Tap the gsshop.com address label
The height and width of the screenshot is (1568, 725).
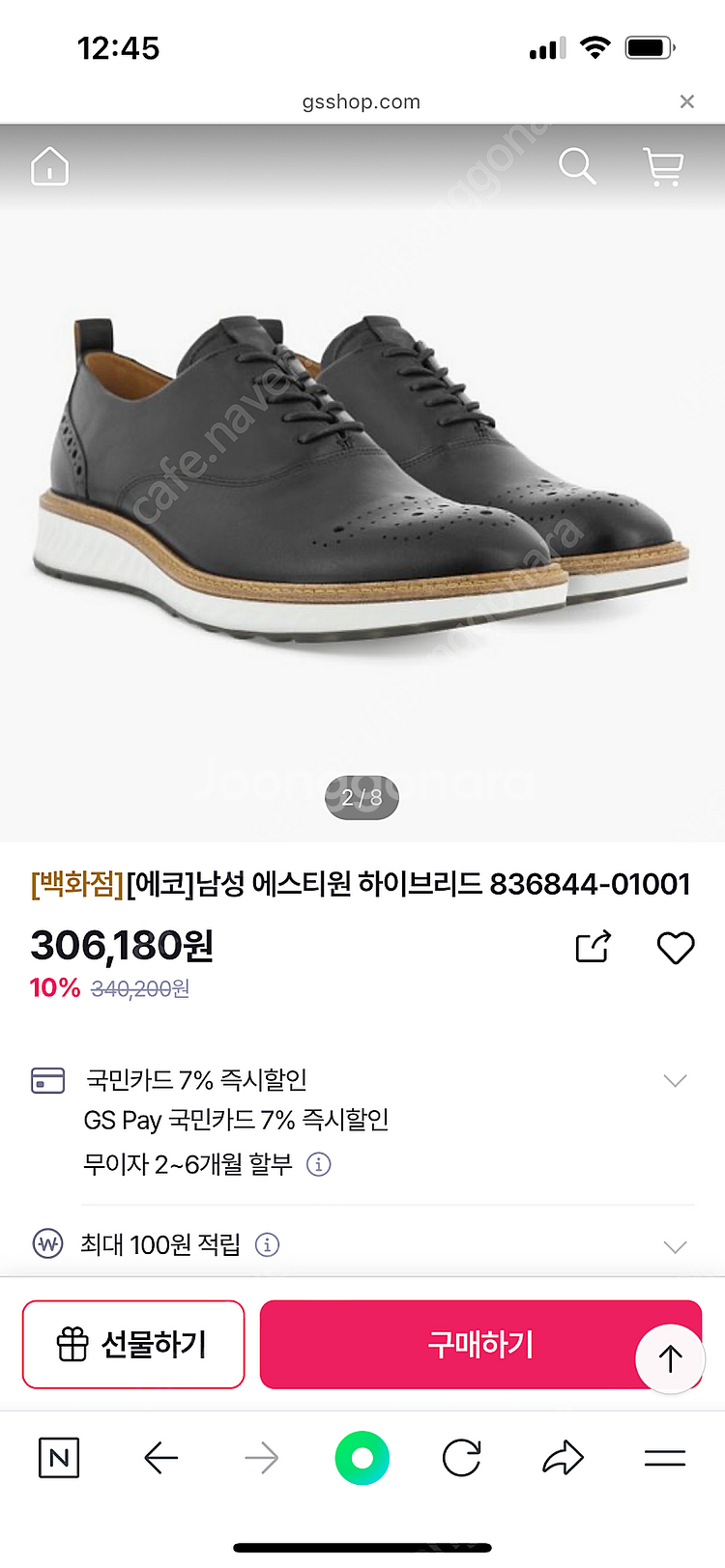click(x=362, y=101)
